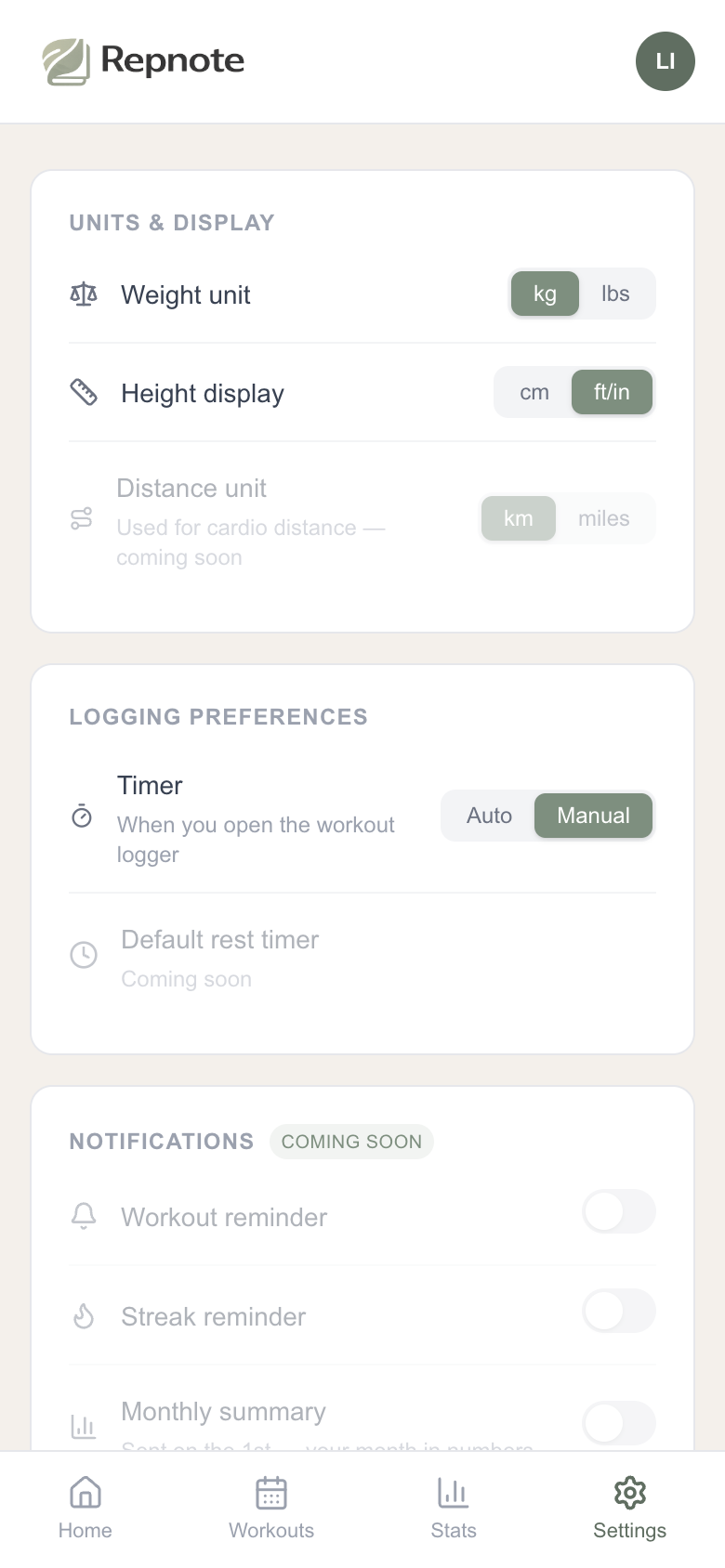Select kg as weight unit
725x1568 pixels.
545,294
